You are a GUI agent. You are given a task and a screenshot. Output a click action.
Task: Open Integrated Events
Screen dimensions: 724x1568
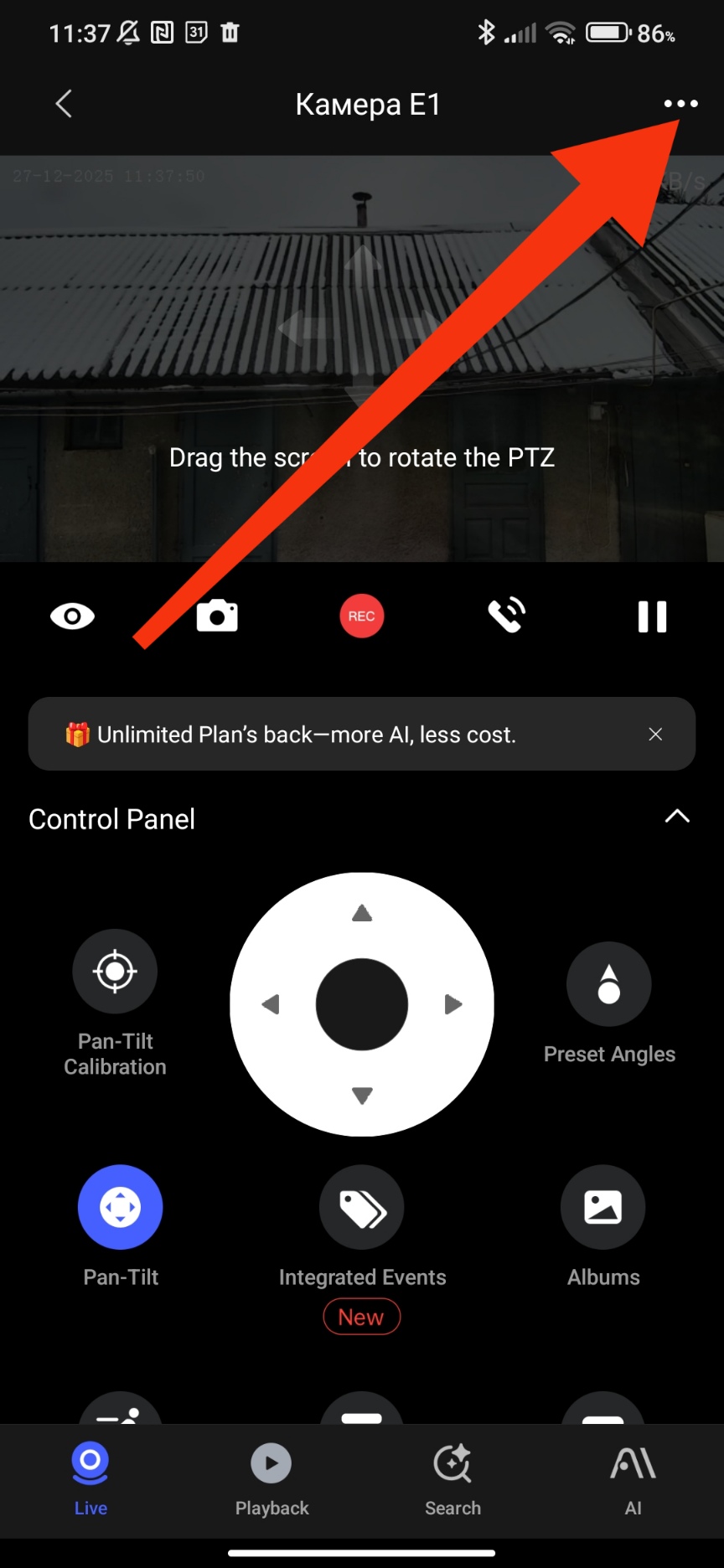(x=362, y=1208)
